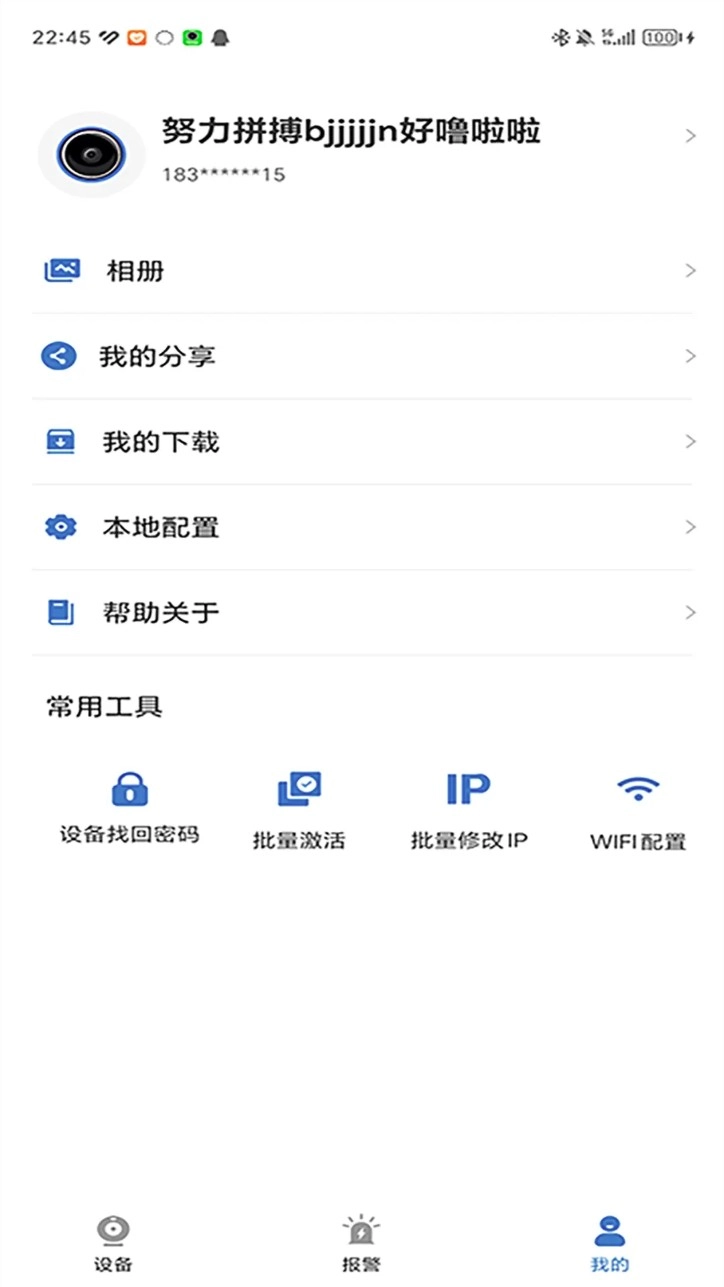
Task: Switch to the 设备 tab
Action: [113, 1240]
